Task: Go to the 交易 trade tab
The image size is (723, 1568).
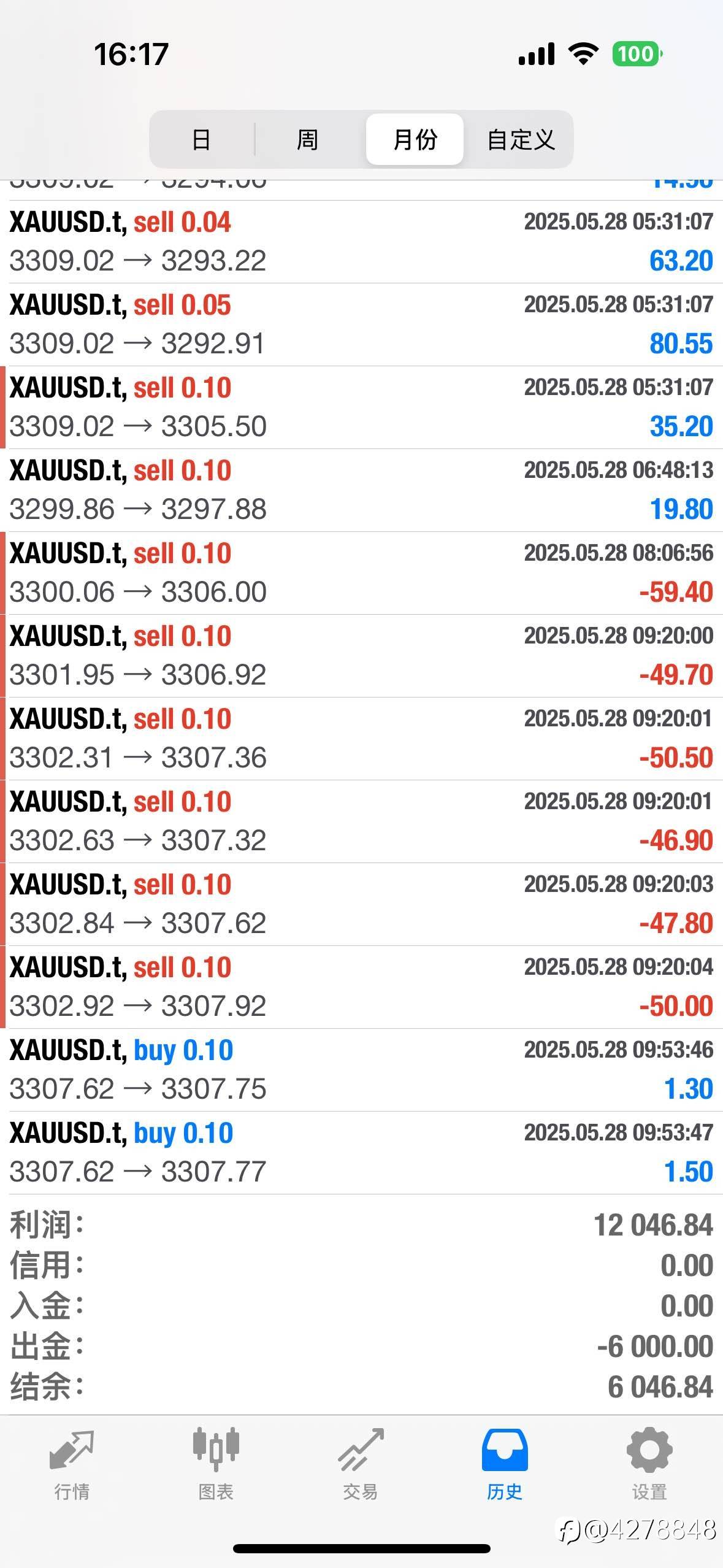Action: [x=361, y=1464]
